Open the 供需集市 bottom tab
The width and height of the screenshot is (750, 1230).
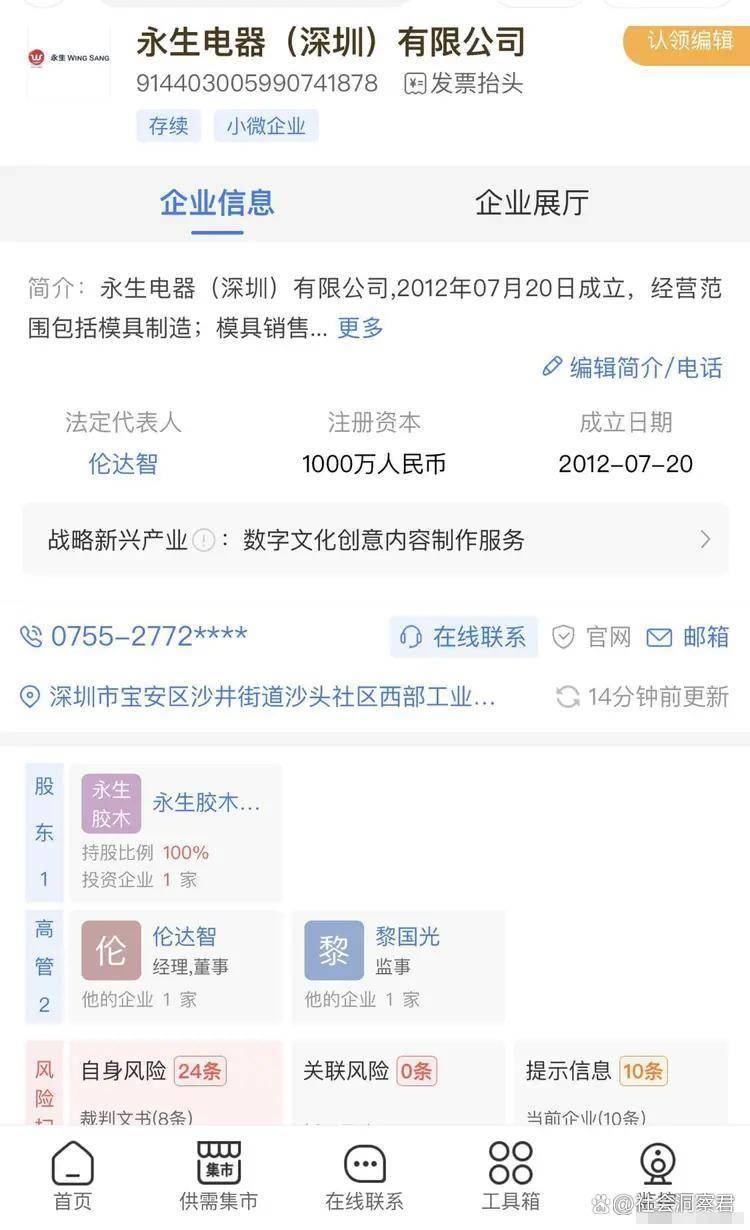pyautogui.click(x=218, y=1177)
